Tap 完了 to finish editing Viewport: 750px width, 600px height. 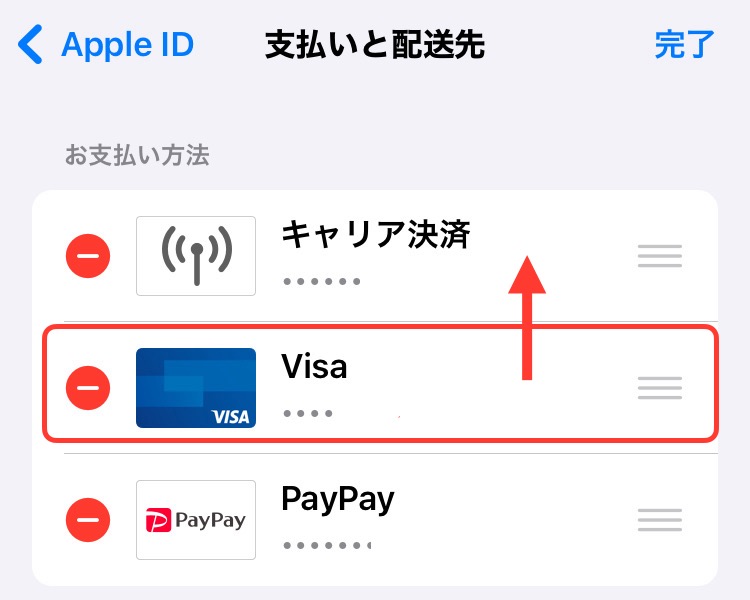685,45
